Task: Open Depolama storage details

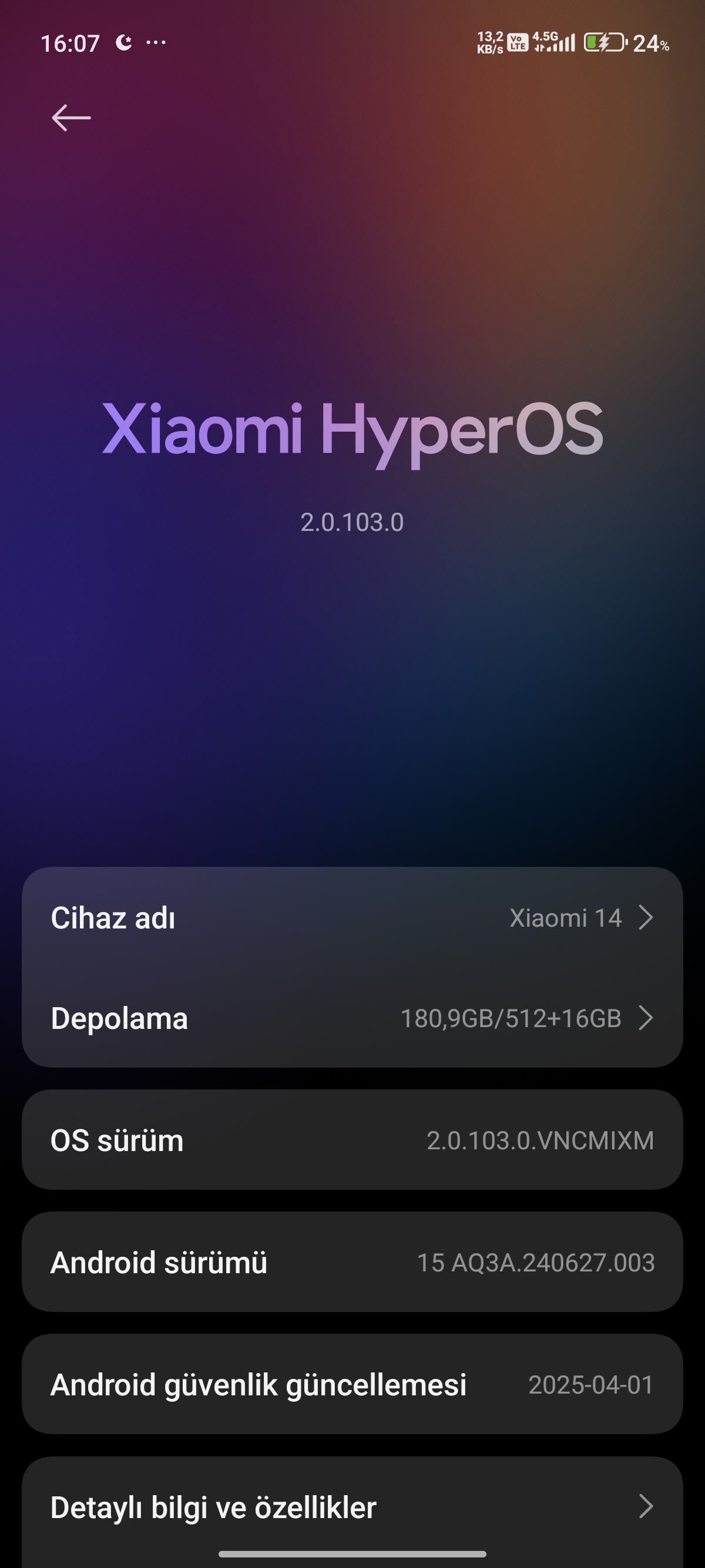Action: tap(352, 1018)
